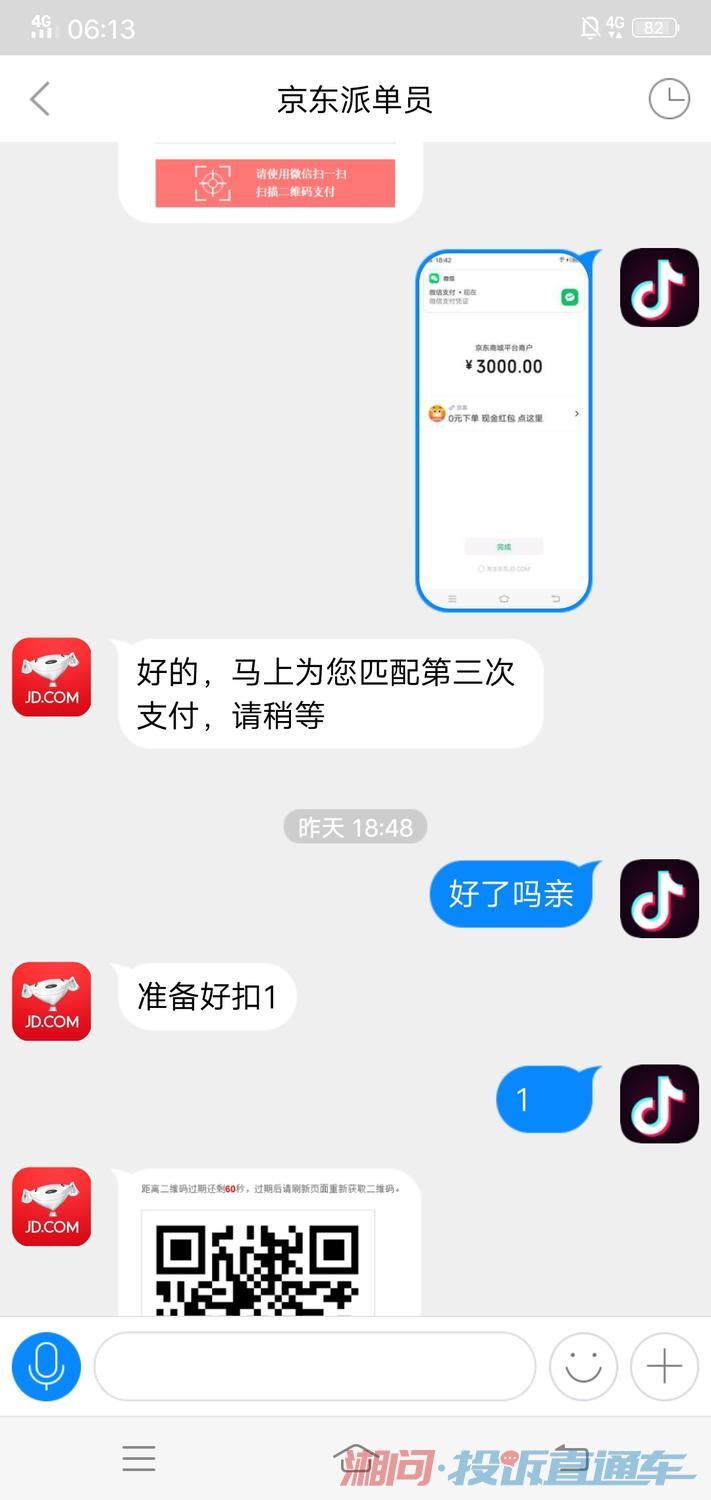Tap the system recent apps menu button

[x=139, y=1458]
